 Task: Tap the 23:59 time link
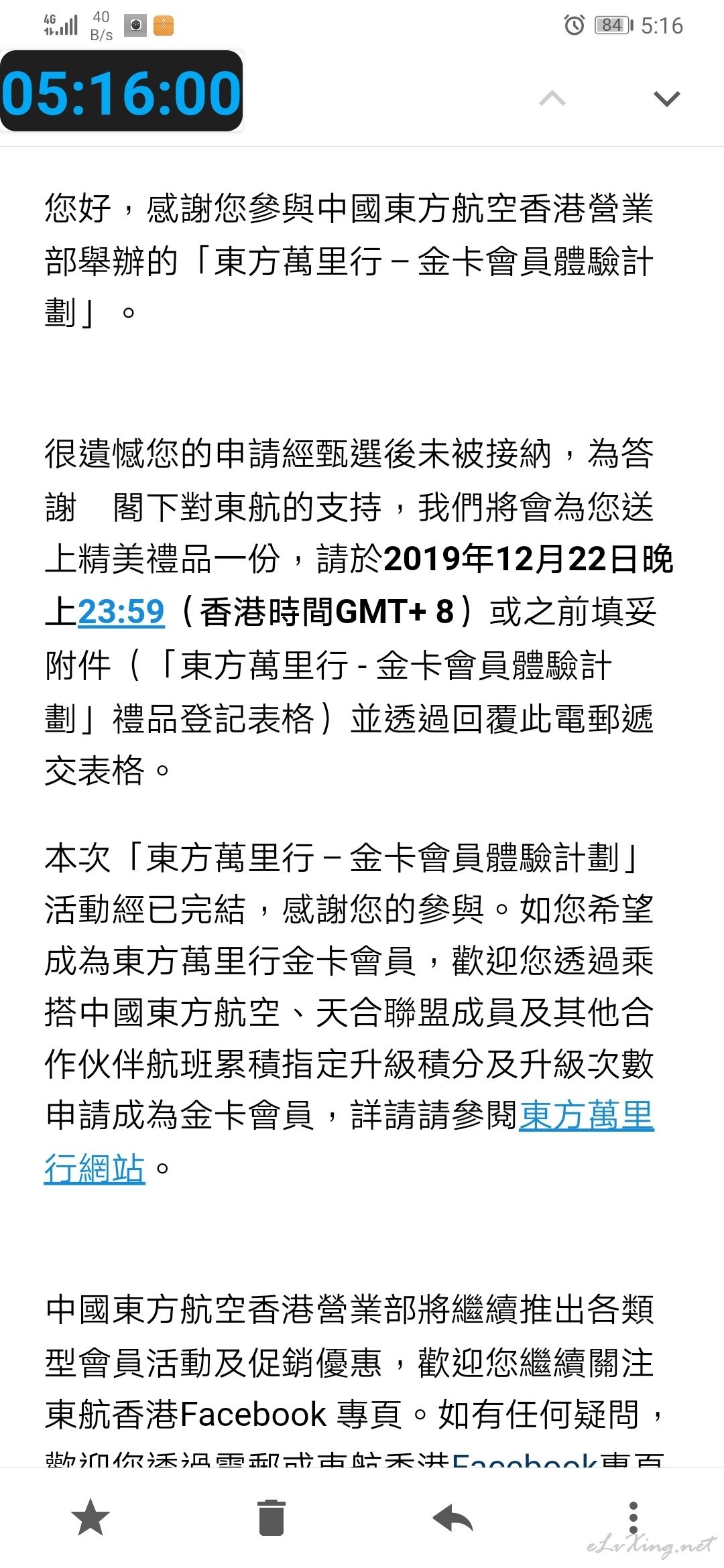(x=121, y=612)
